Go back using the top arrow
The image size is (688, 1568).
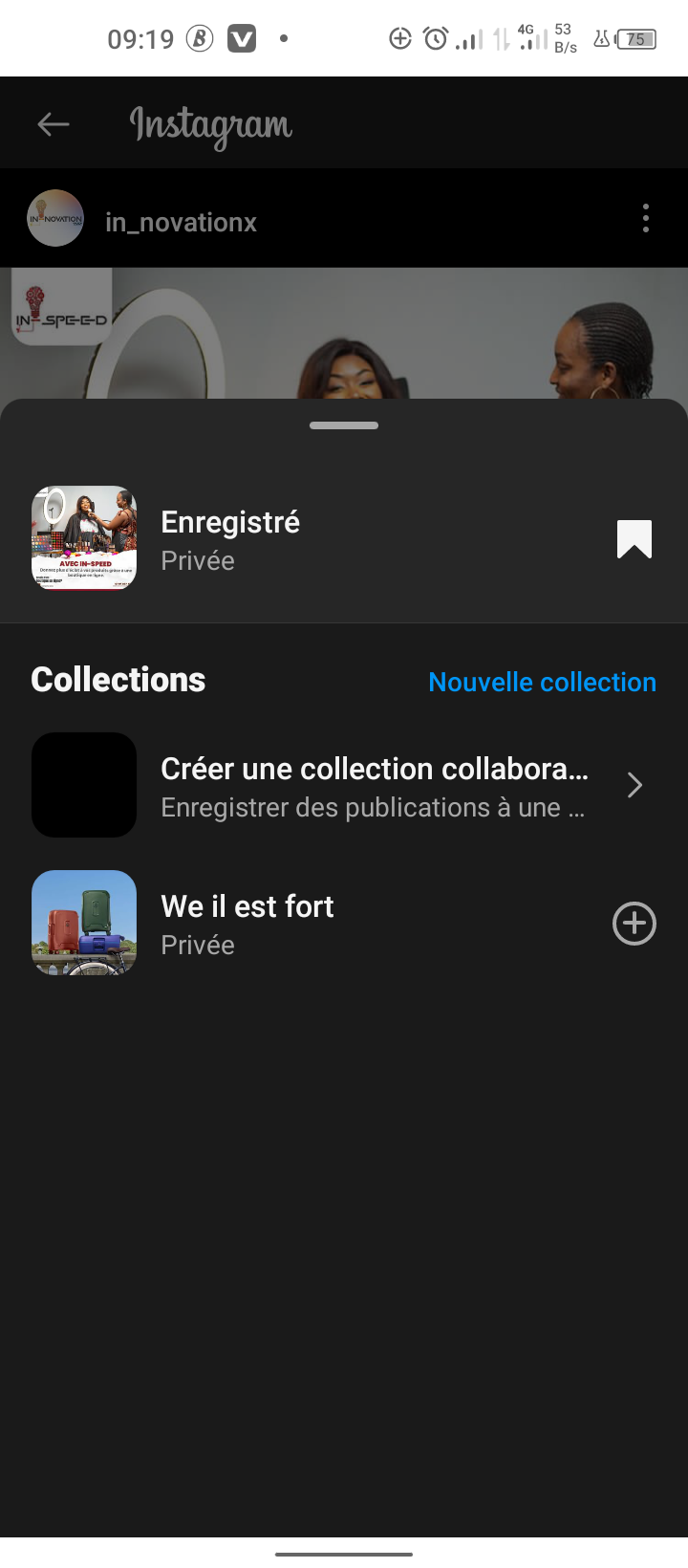[54, 124]
